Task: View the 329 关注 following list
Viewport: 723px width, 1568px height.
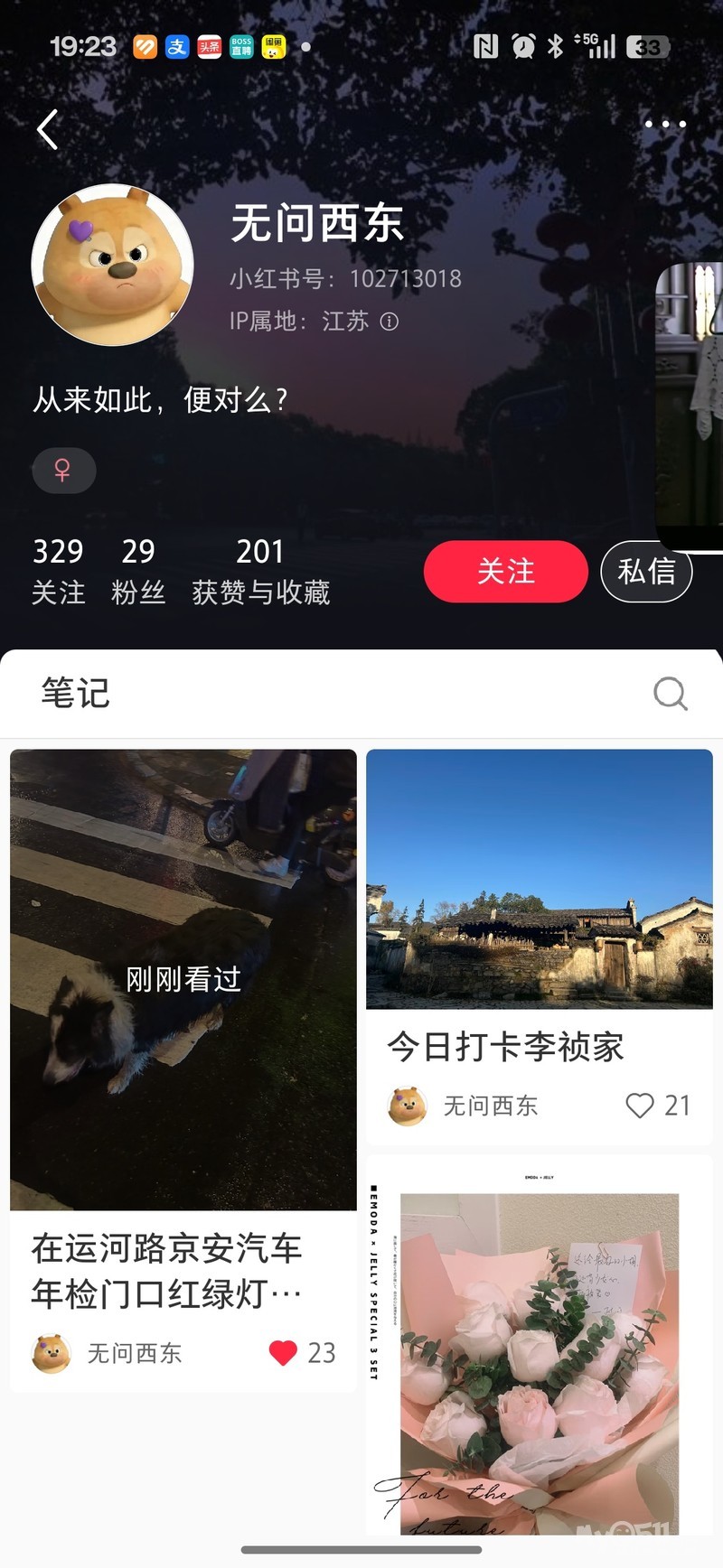Action: 59,571
